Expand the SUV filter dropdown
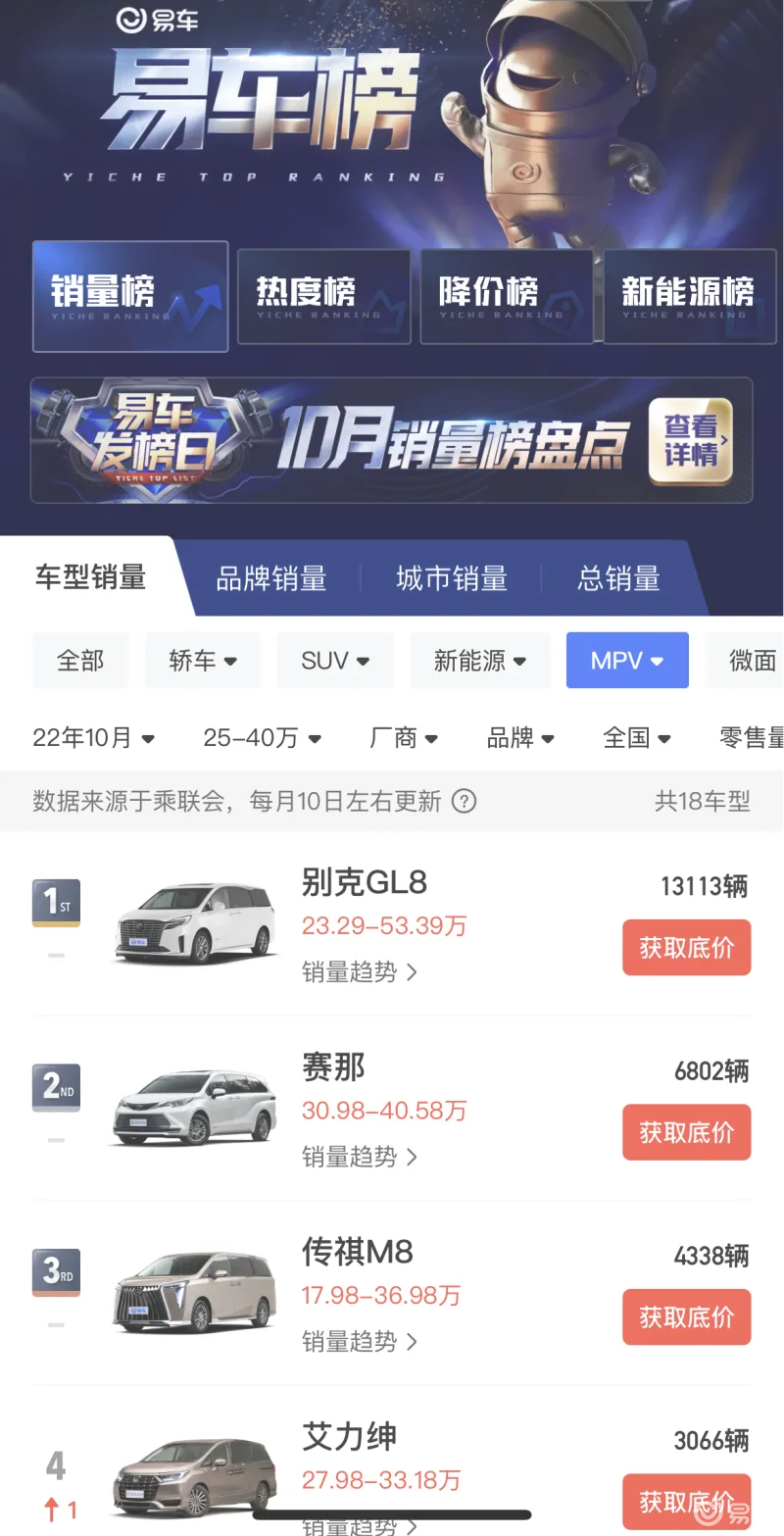 pos(335,661)
